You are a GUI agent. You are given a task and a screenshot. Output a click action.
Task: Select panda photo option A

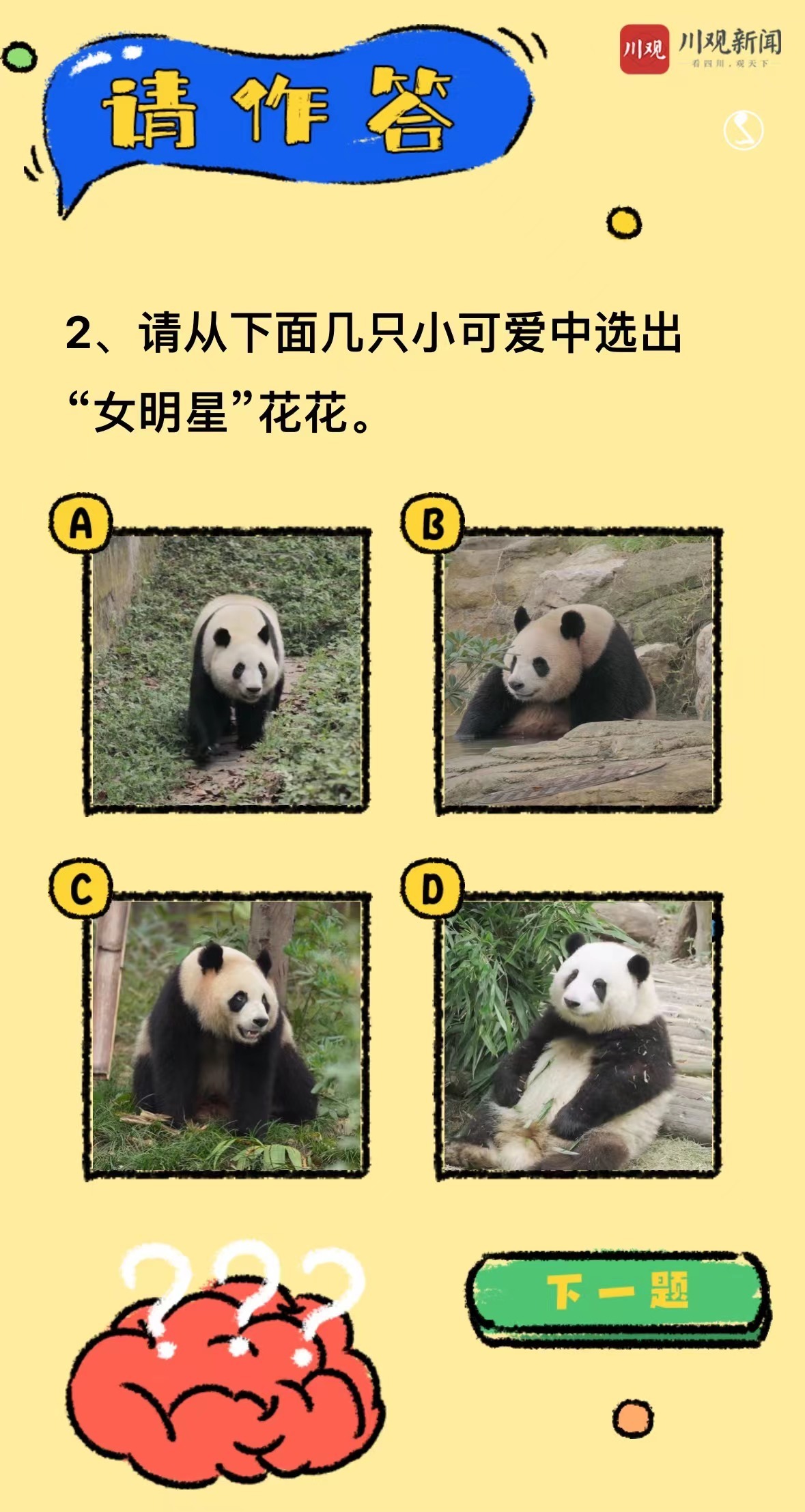click(x=227, y=670)
